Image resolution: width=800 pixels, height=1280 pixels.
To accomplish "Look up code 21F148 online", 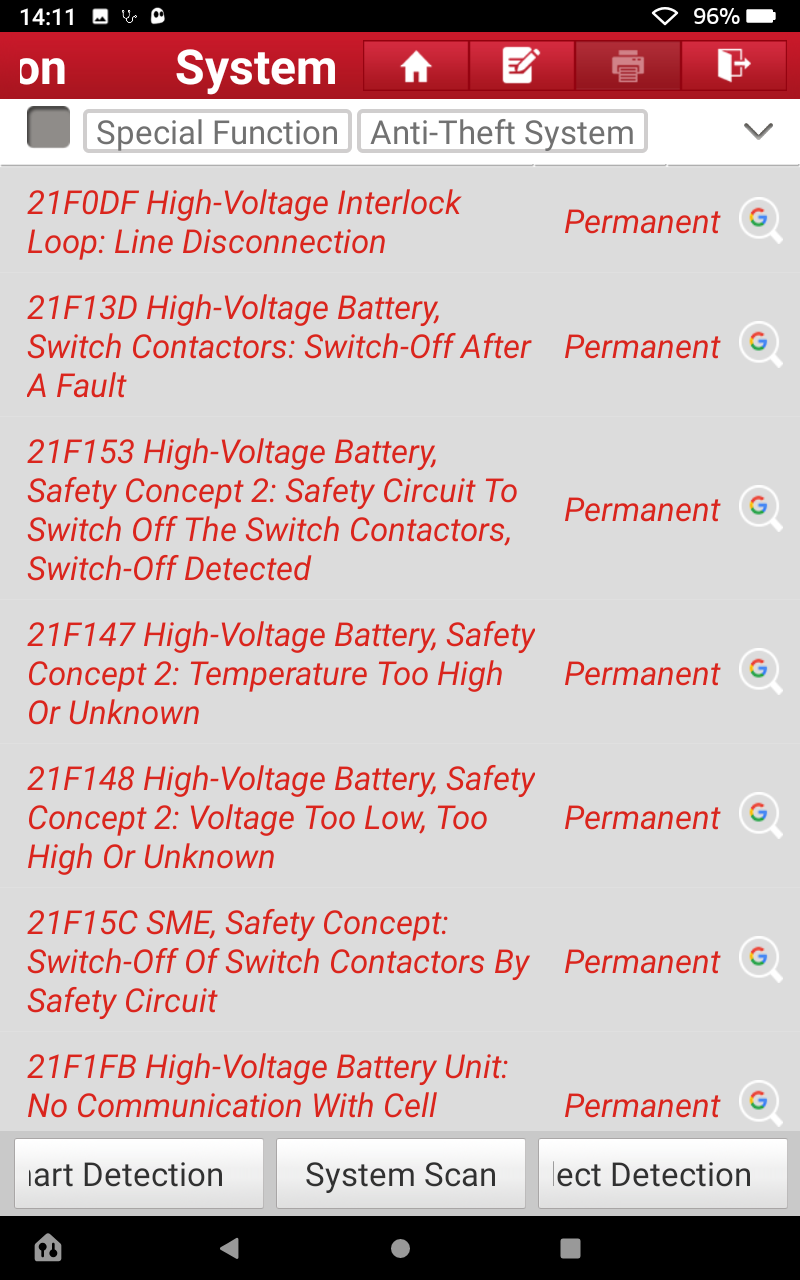I will [760, 817].
